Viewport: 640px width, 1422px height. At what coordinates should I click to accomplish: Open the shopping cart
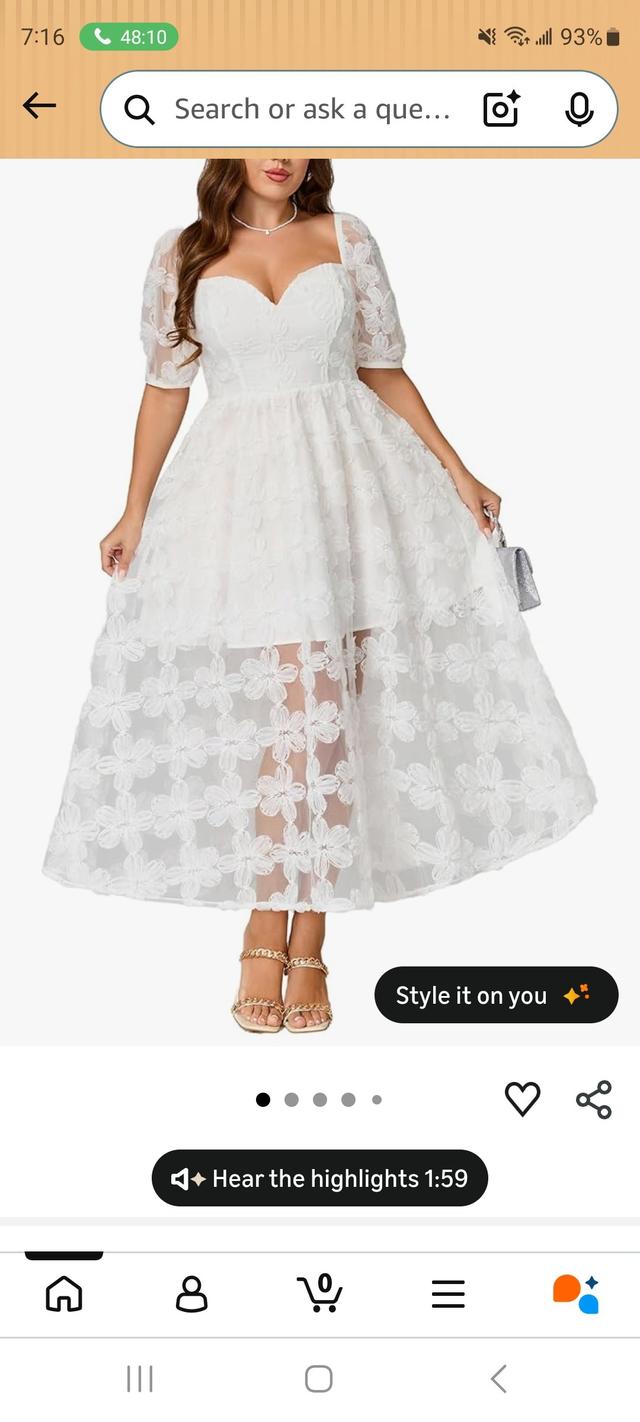tap(320, 1292)
